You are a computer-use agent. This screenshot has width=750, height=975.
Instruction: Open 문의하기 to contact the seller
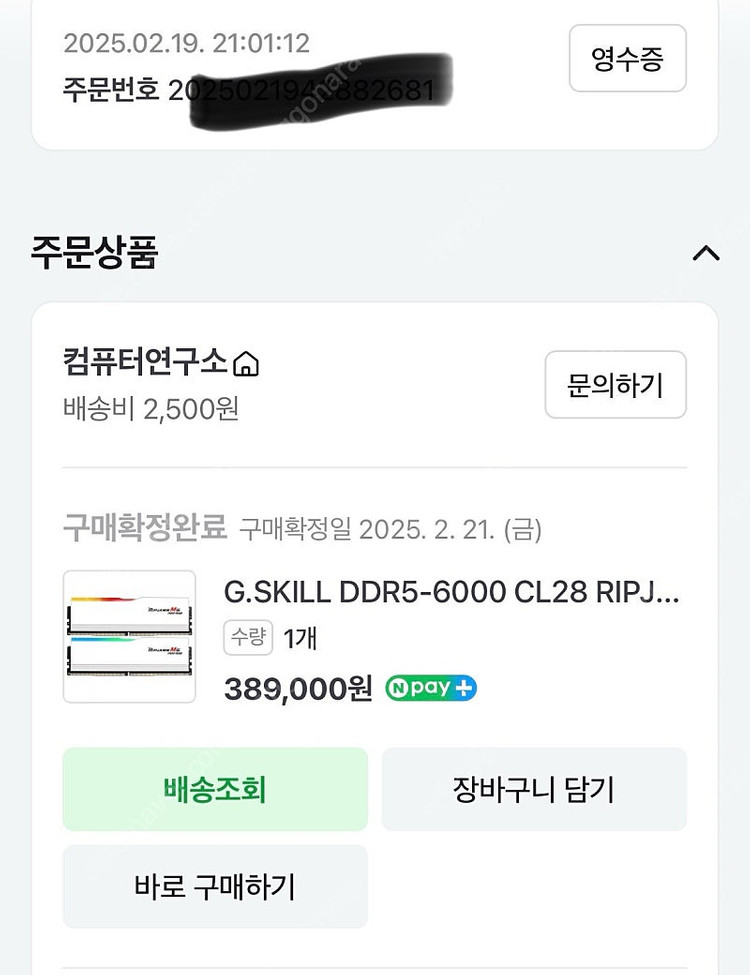(614, 385)
